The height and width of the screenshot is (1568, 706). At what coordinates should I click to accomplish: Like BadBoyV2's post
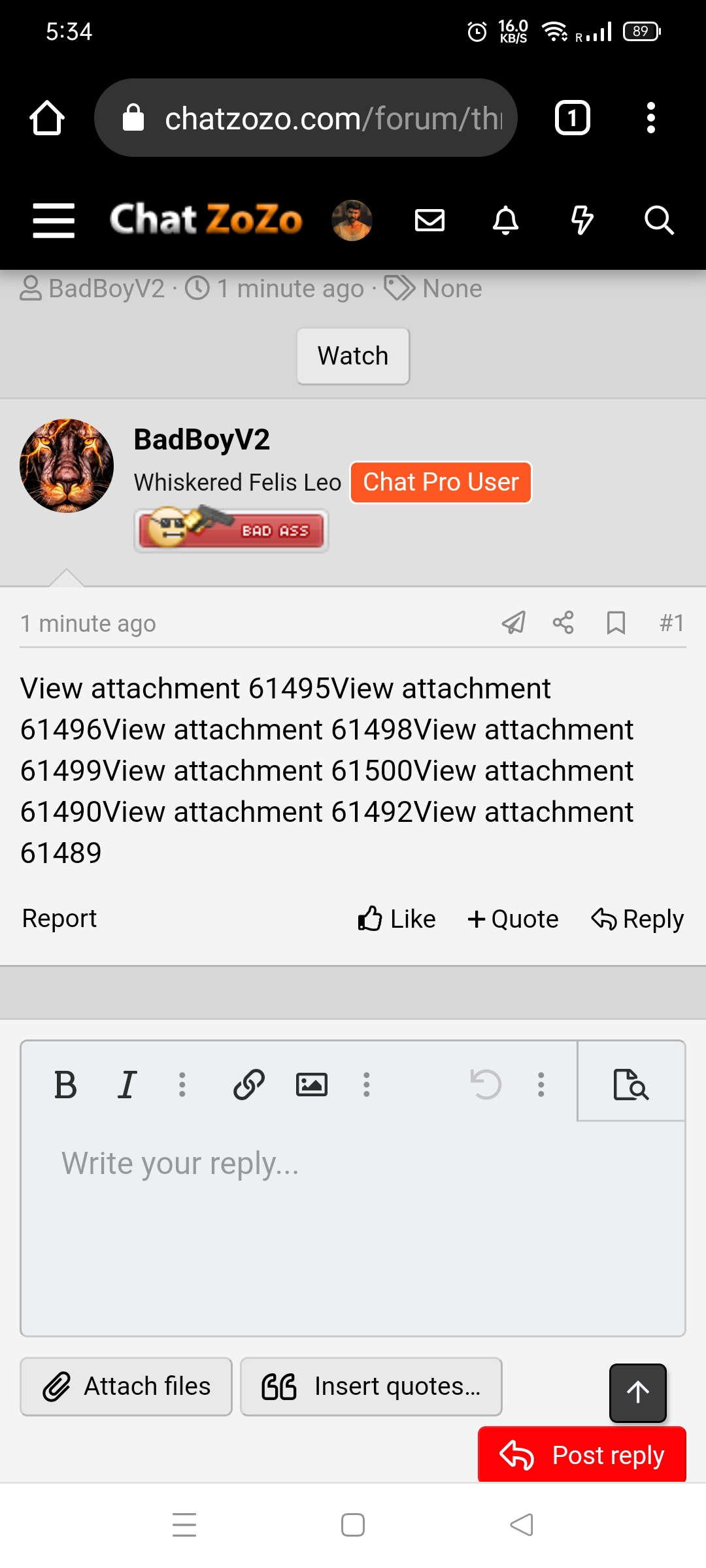click(396, 919)
